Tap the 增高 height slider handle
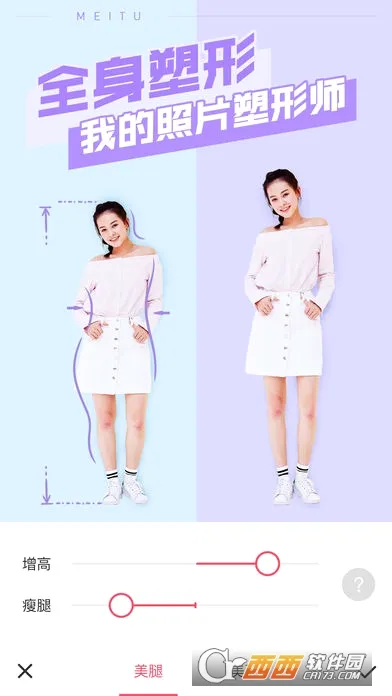The image size is (392, 696). [267, 564]
